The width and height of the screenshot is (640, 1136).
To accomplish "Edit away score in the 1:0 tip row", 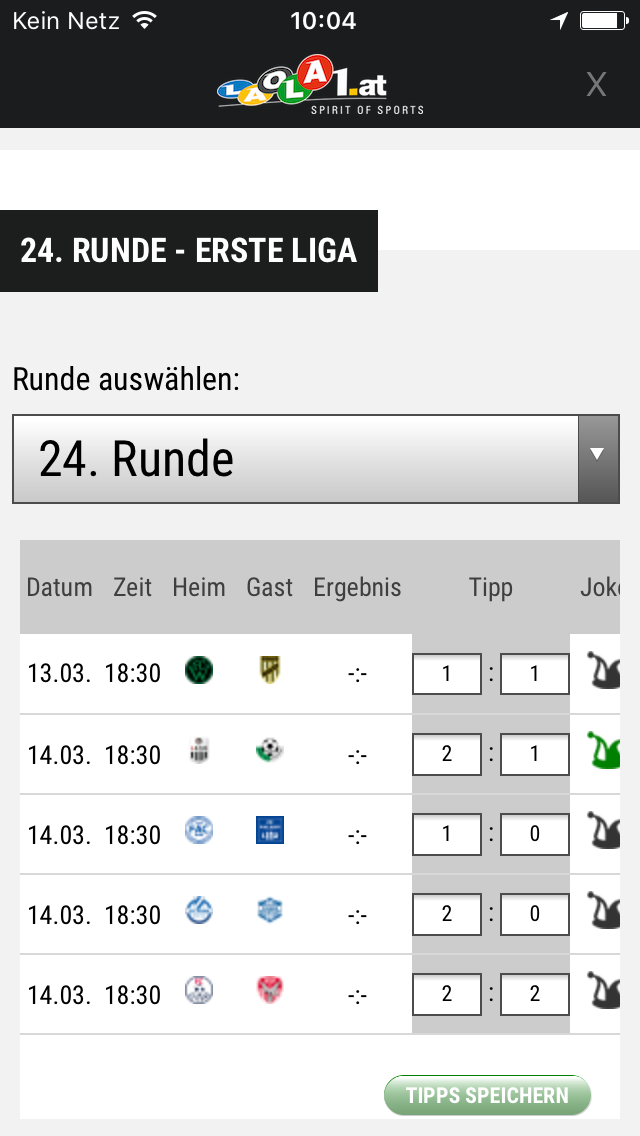I will pyautogui.click(x=534, y=834).
